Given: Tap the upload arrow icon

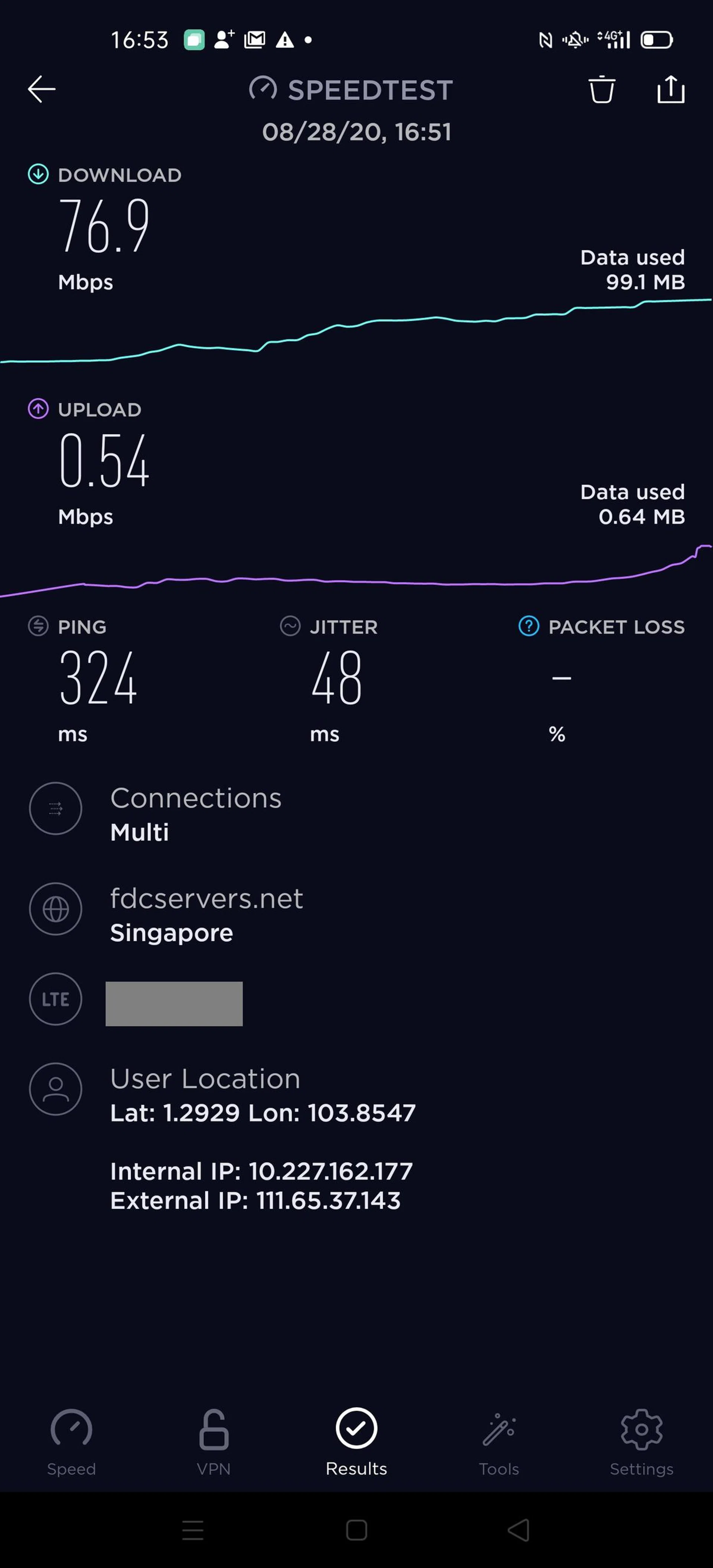Looking at the screenshot, I should pos(38,409).
